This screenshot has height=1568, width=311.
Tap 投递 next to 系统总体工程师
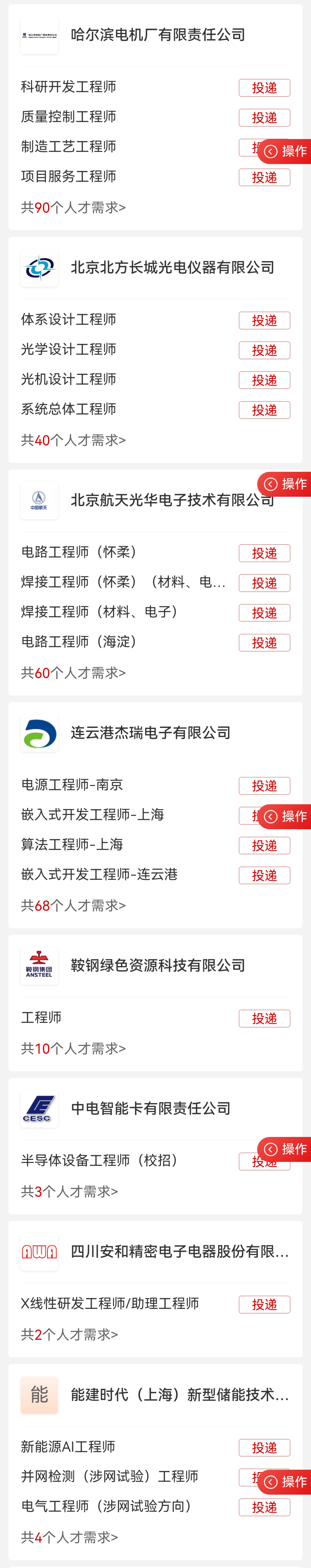click(x=264, y=410)
